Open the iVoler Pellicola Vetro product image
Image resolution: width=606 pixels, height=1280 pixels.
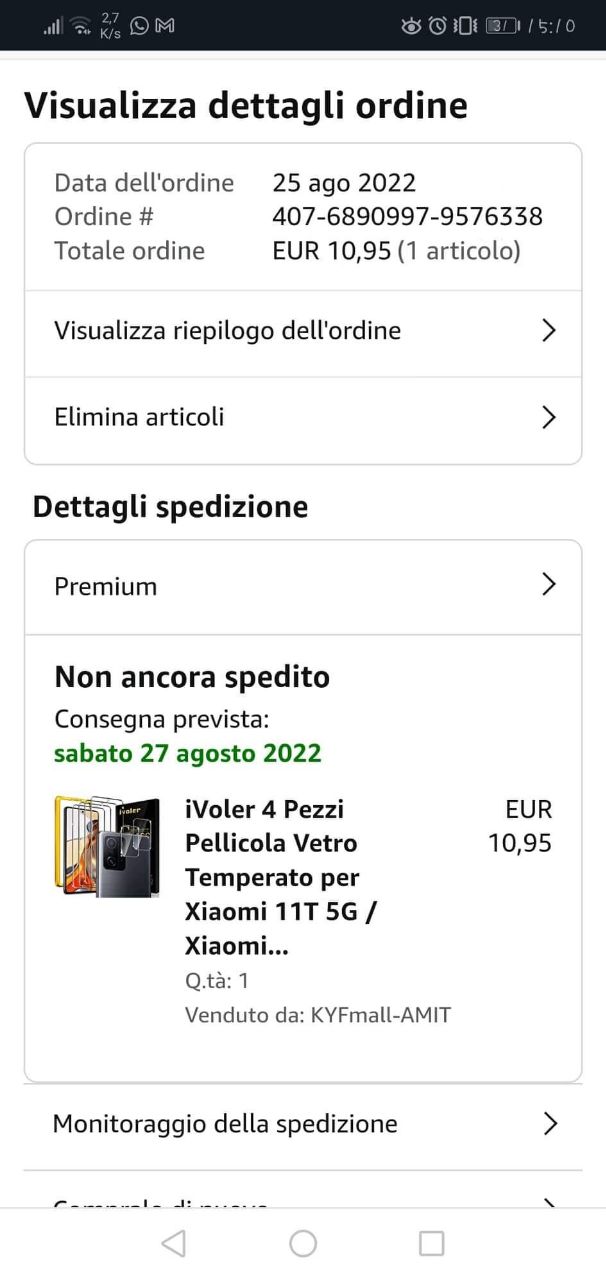click(x=106, y=846)
